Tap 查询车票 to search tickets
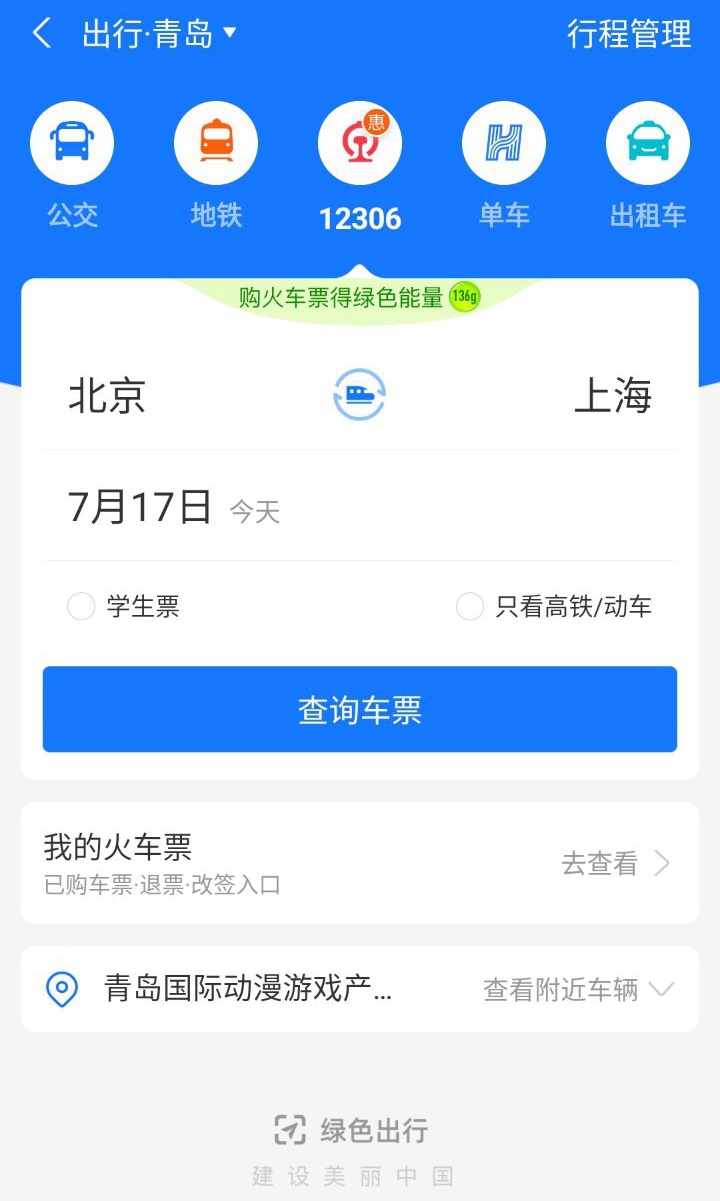 pos(360,709)
